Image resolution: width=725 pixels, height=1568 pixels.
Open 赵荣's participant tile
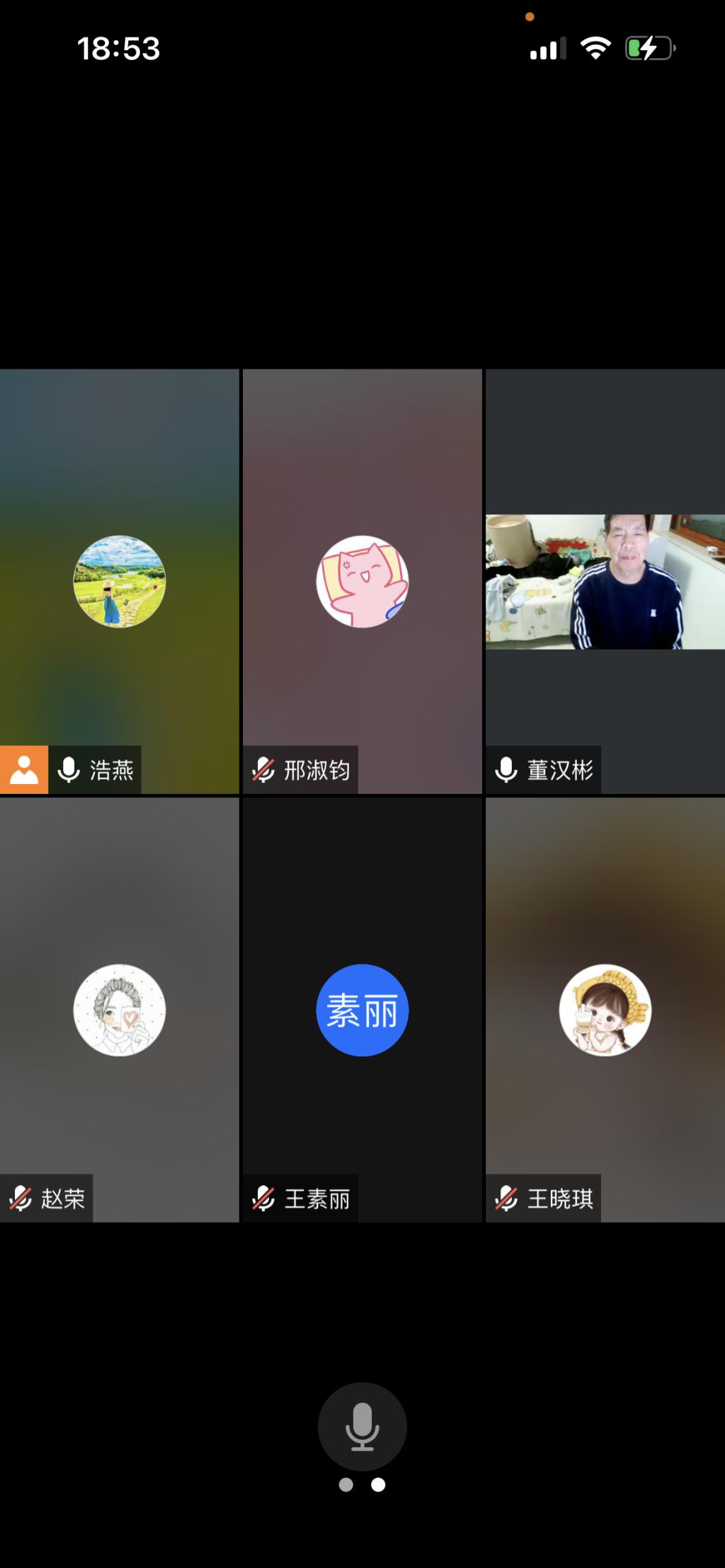[119, 1010]
